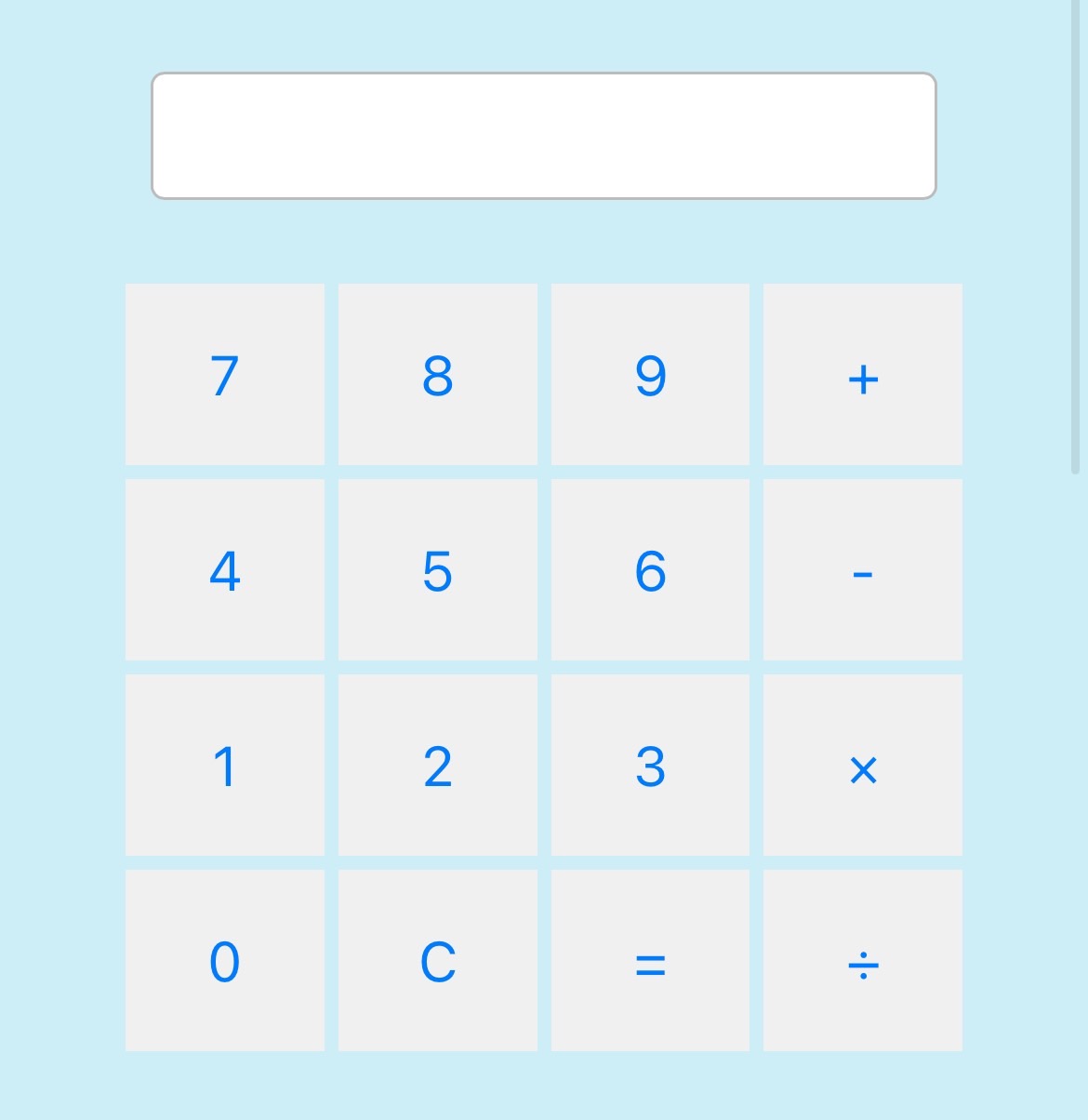Enter the digit 4
1088x1120 pixels.
coord(225,570)
